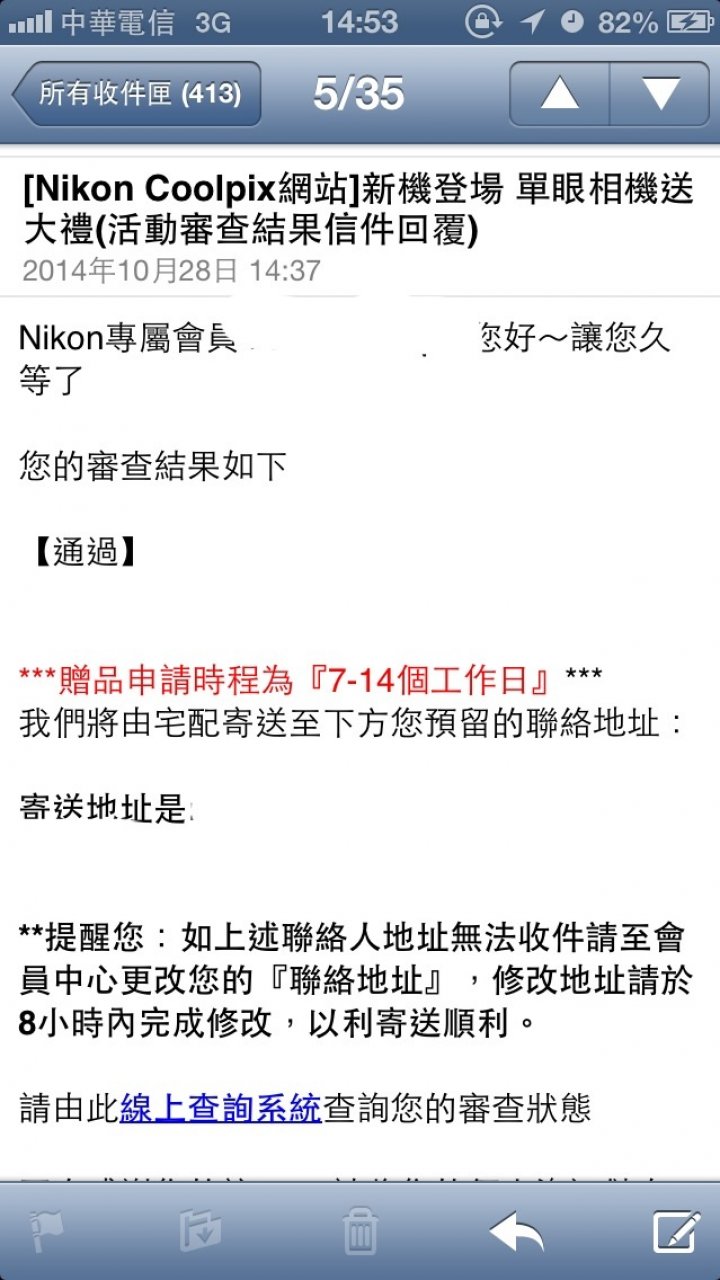720x1280 pixels.
Task: Show the previous email with up arrow
Action: [559, 94]
